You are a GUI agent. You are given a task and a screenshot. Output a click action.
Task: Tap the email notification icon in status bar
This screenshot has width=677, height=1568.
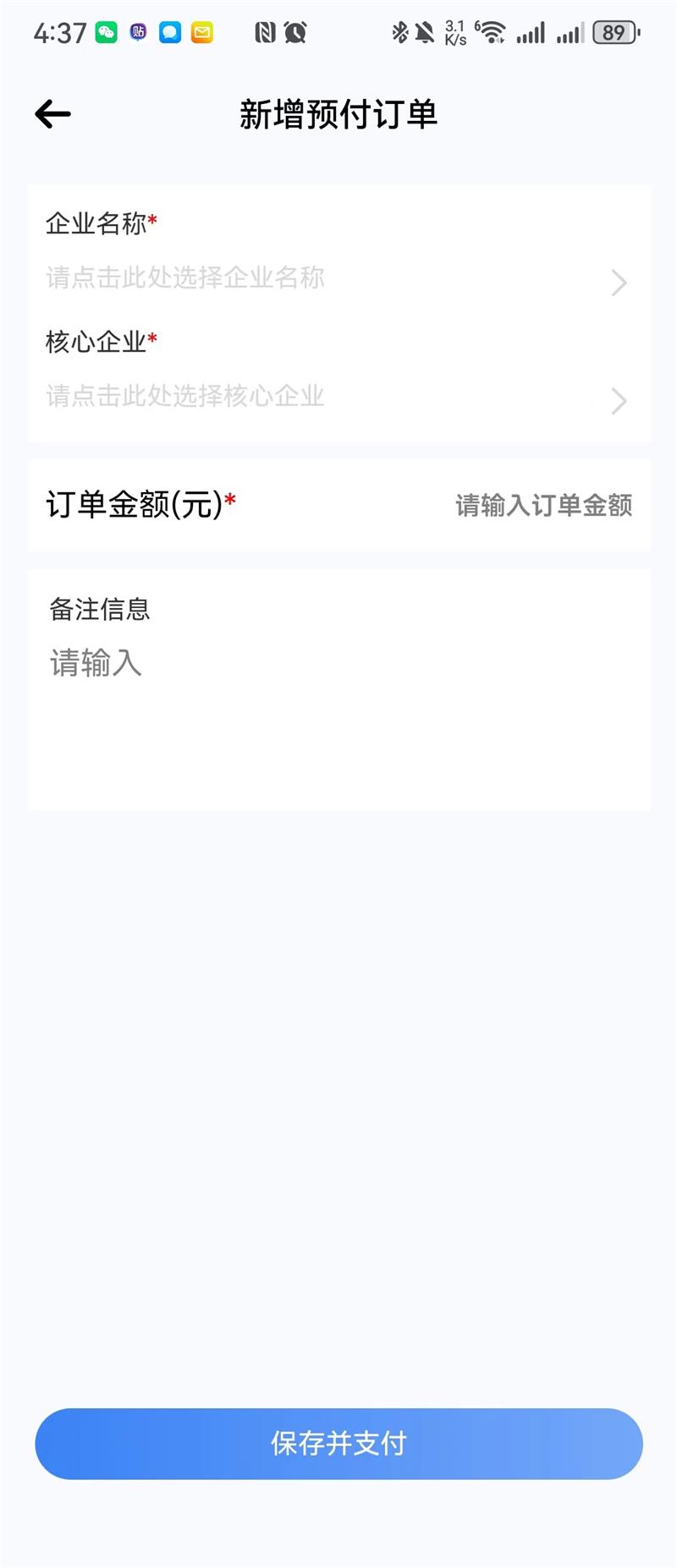(202, 32)
